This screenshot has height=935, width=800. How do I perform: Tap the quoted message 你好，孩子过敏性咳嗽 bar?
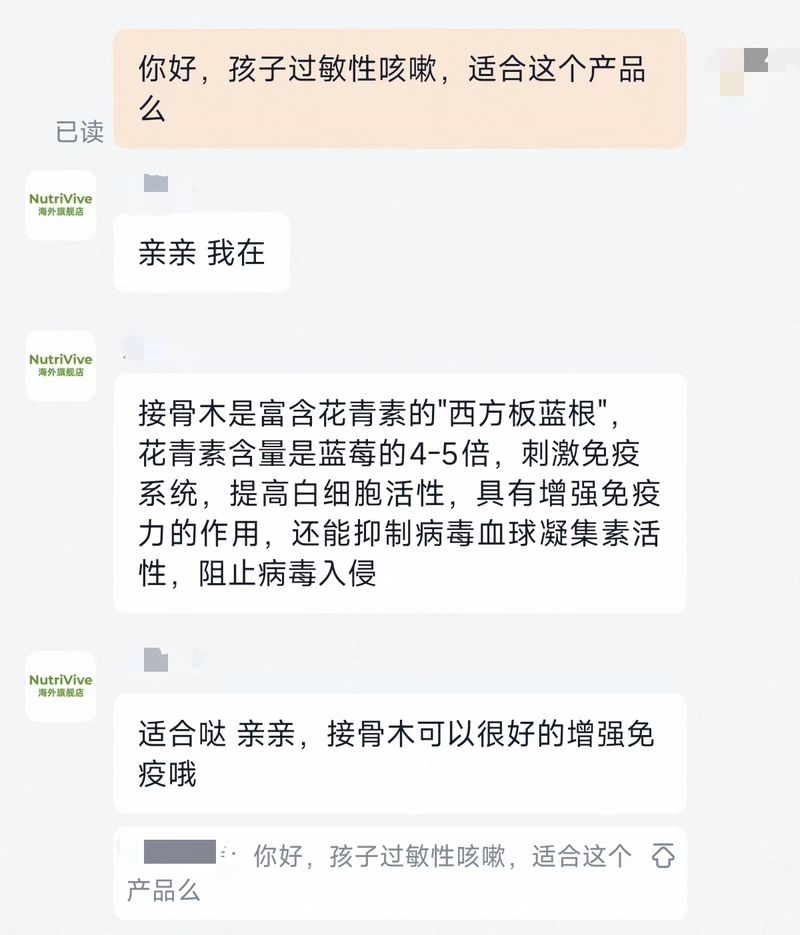(400, 873)
